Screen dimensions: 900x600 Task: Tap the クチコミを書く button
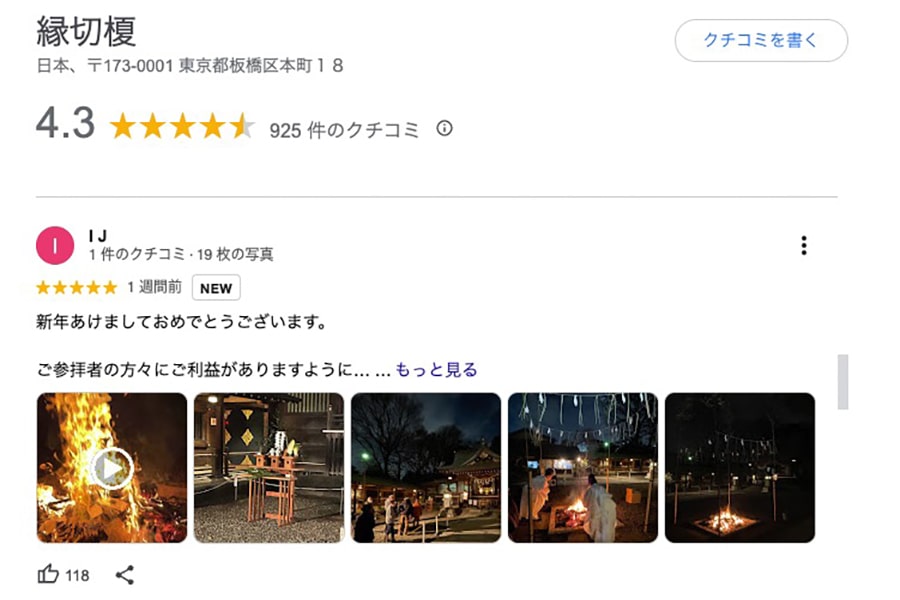(761, 41)
